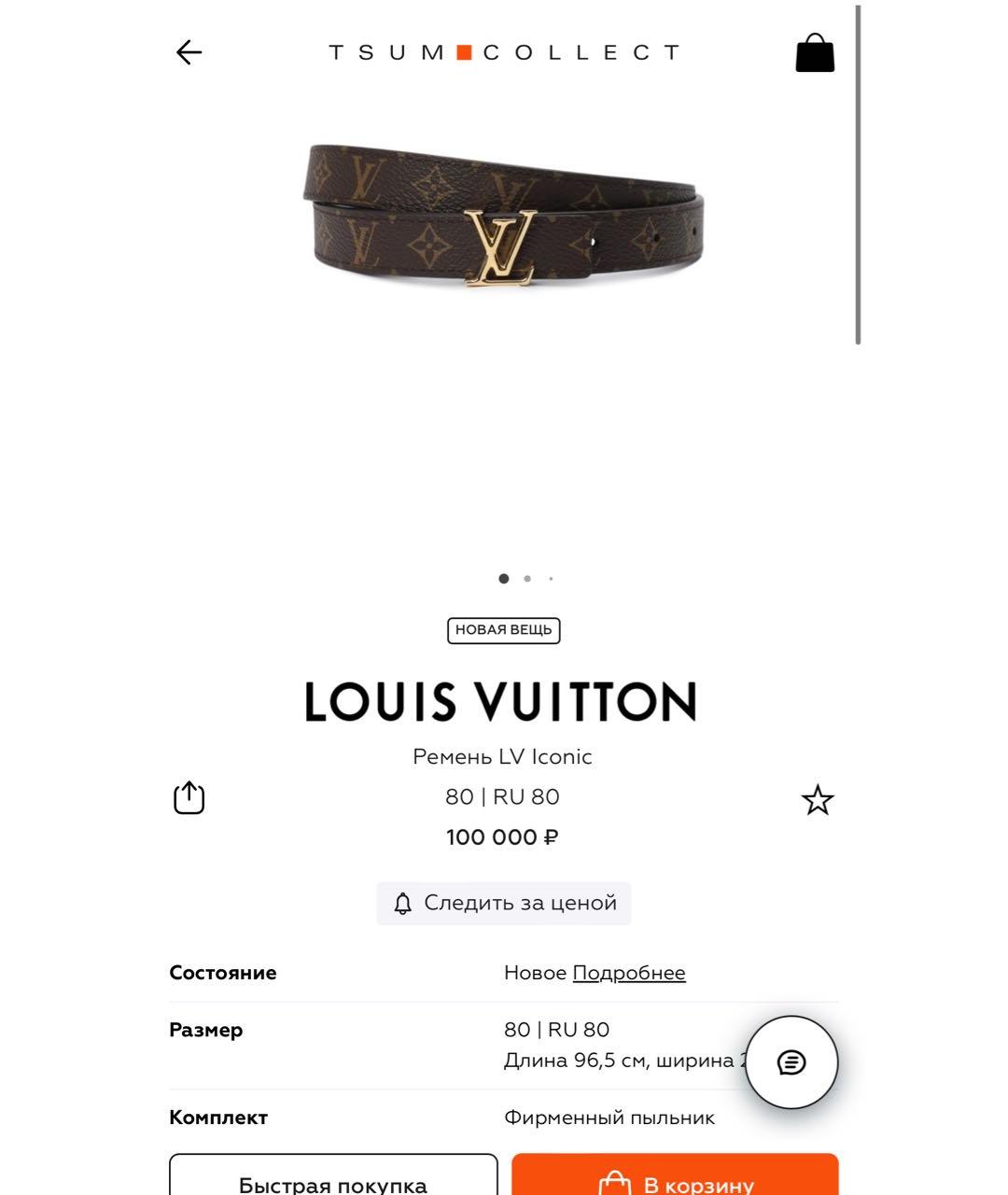
Task: Open the chat support bubble
Action: (x=791, y=1062)
